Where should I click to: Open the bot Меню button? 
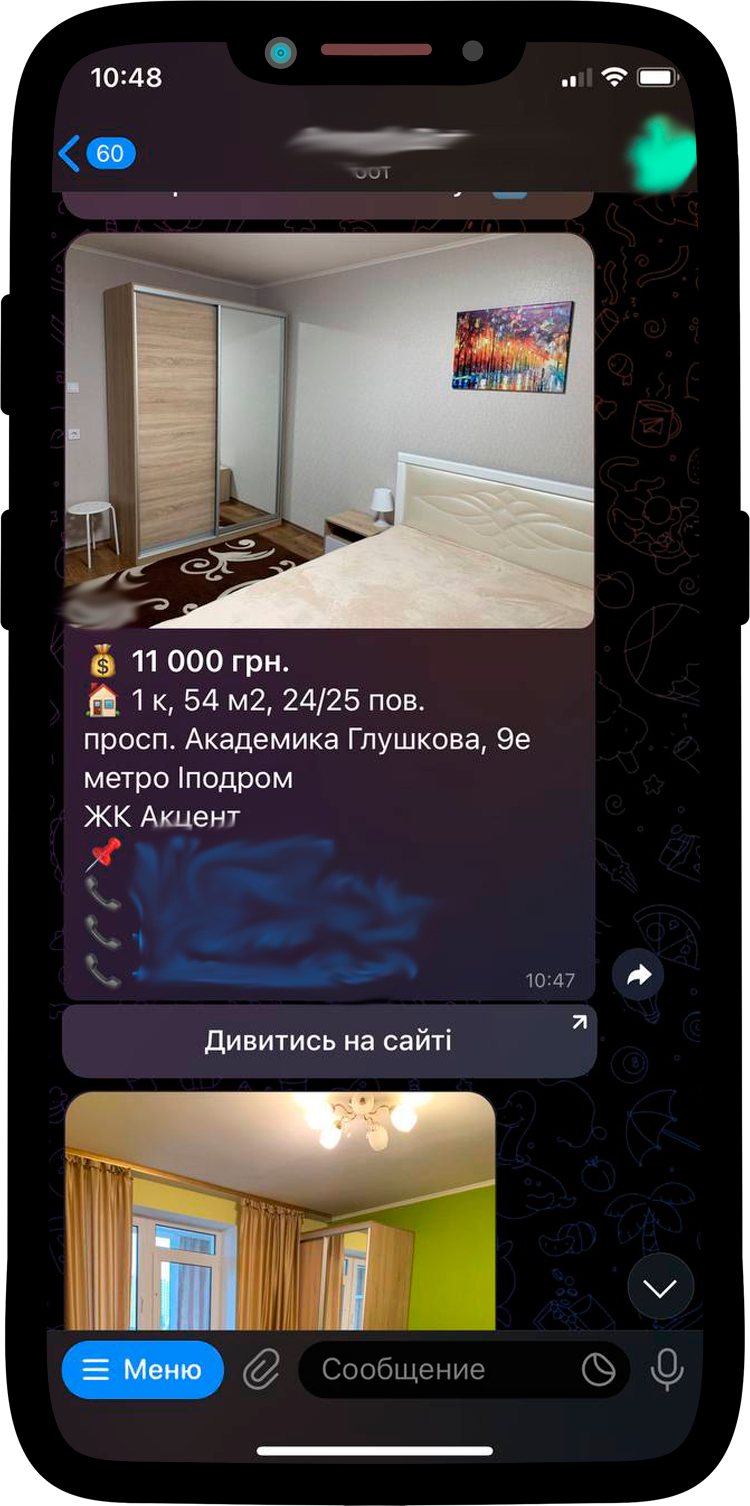(143, 1369)
